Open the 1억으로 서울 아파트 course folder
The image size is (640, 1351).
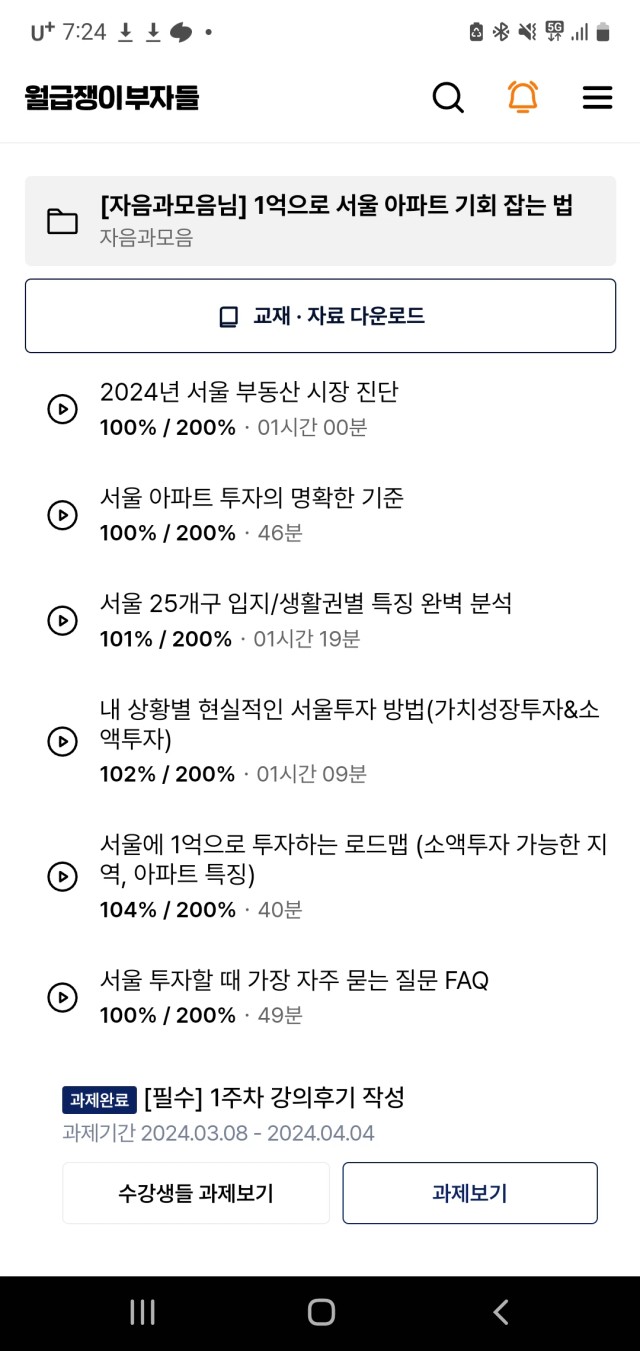[x=320, y=221]
